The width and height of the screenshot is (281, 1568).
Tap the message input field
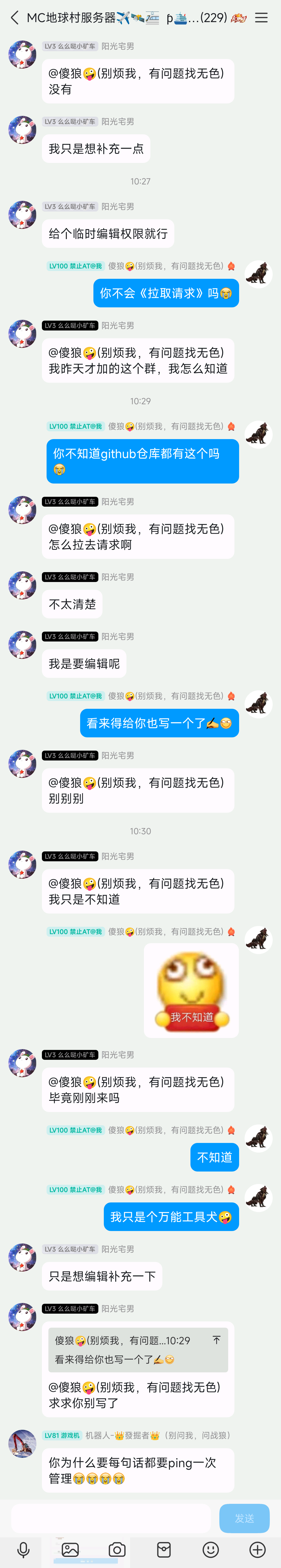(x=111, y=1518)
